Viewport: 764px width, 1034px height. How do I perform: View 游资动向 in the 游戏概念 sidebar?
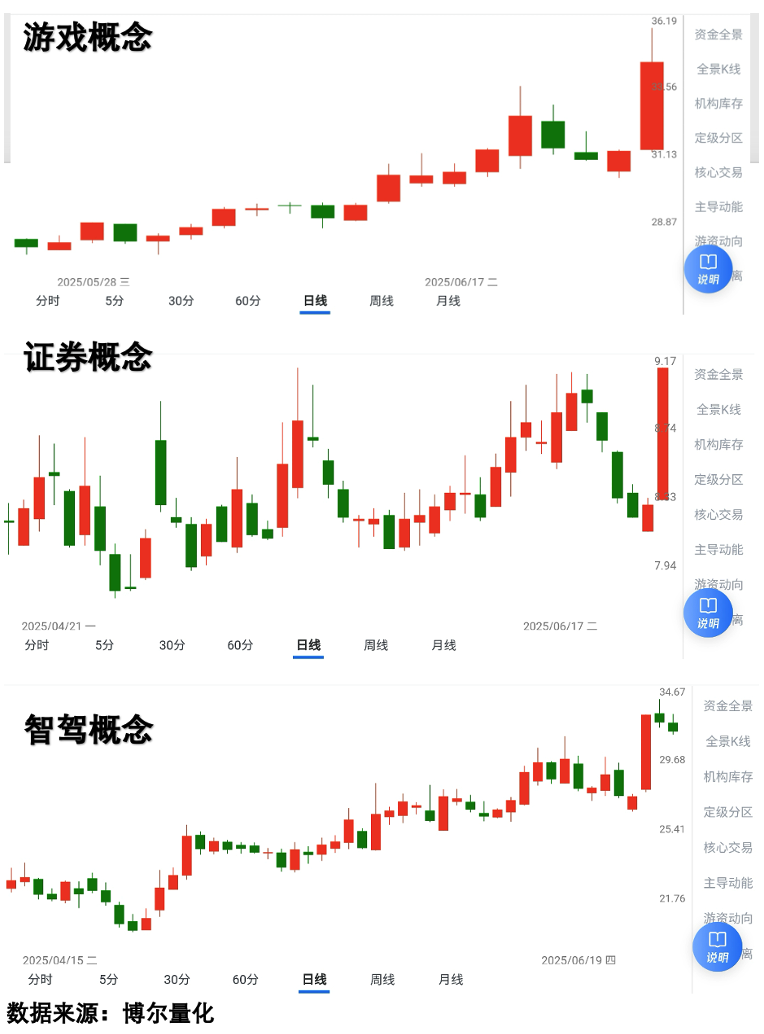[717, 240]
